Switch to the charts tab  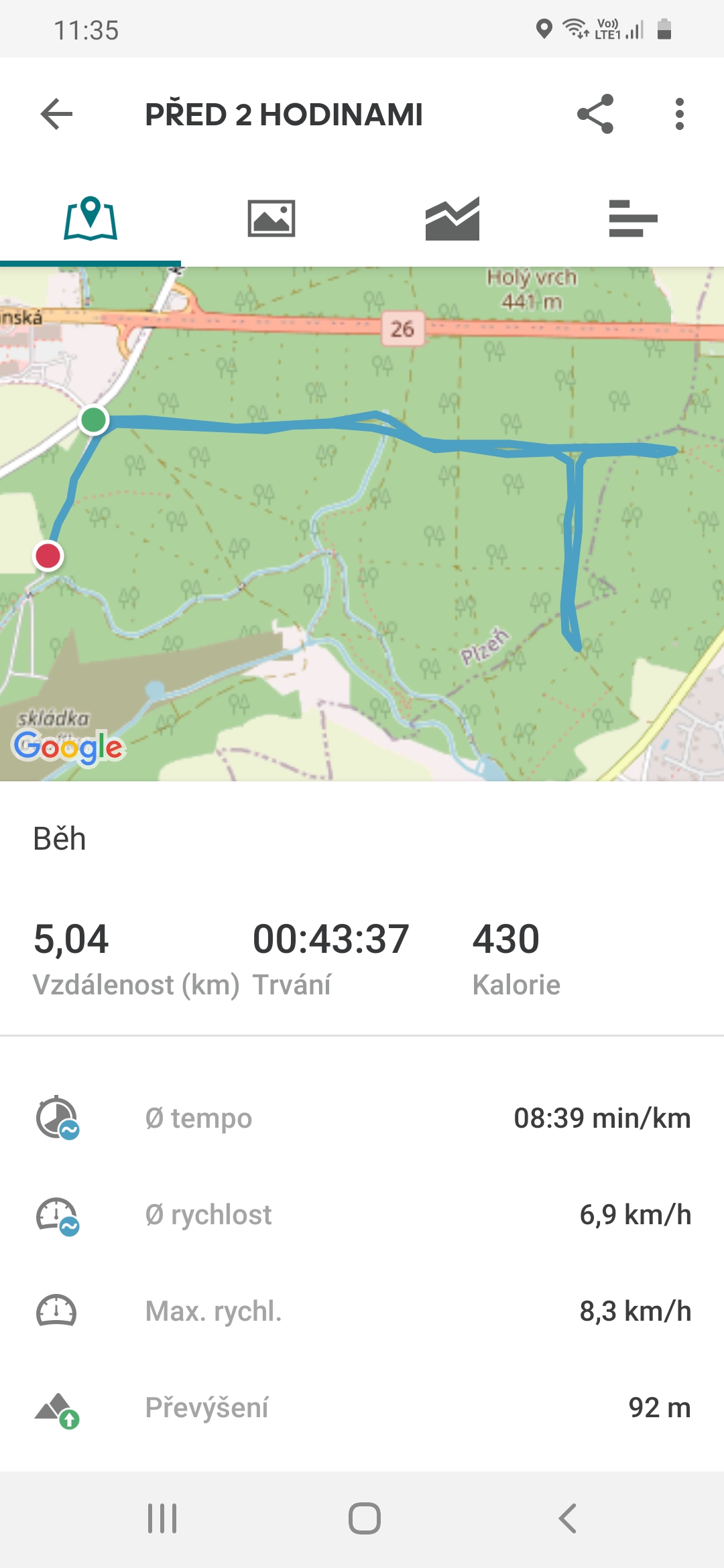tap(452, 218)
